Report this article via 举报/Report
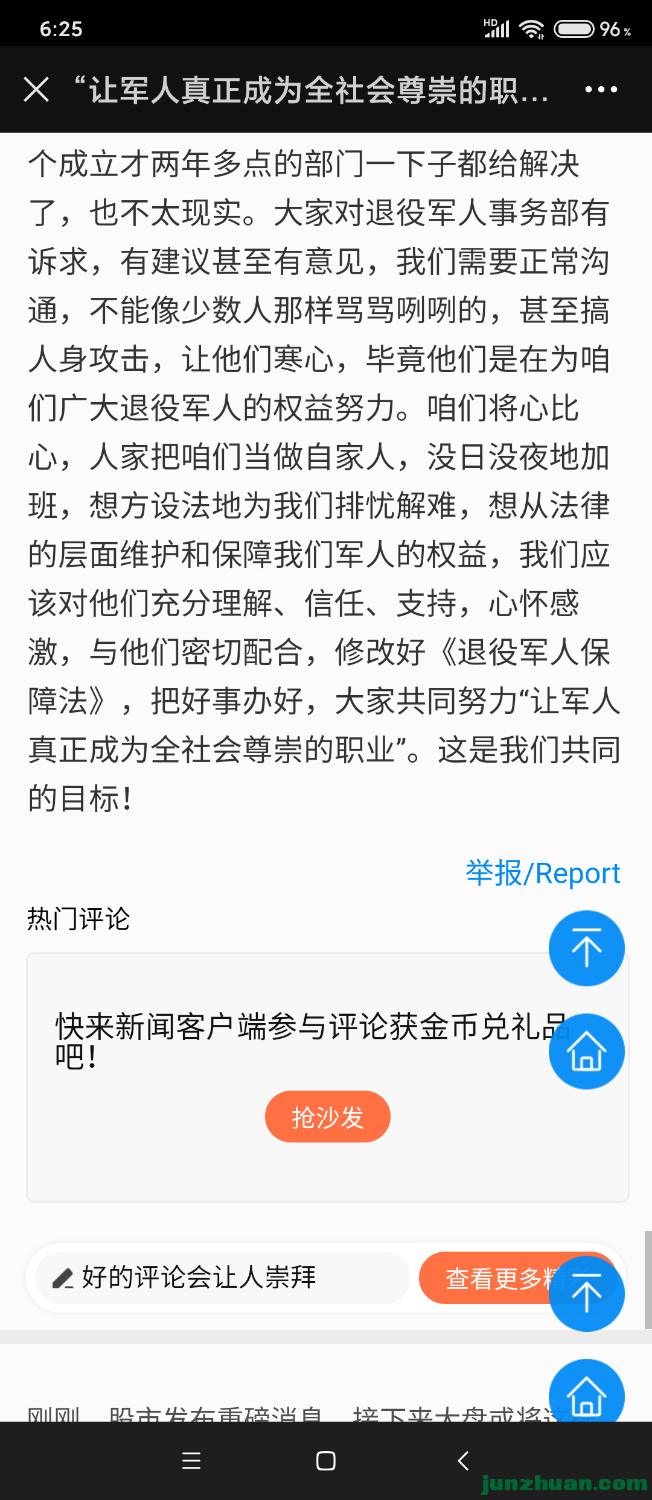Viewport: 652px width, 1500px height. [543, 873]
